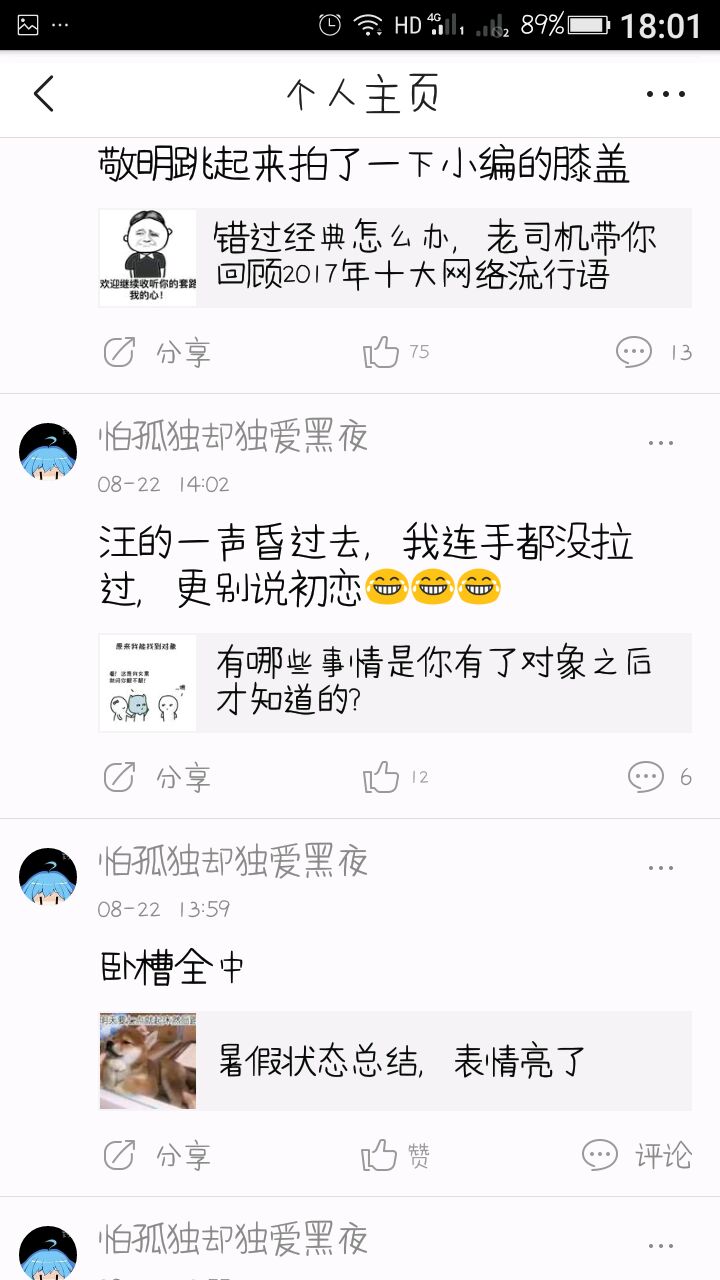Image resolution: width=720 pixels, height=1280 pixels.
Task: Tap the avatar on the 14:02 post
Action: (x=48, y=452)
